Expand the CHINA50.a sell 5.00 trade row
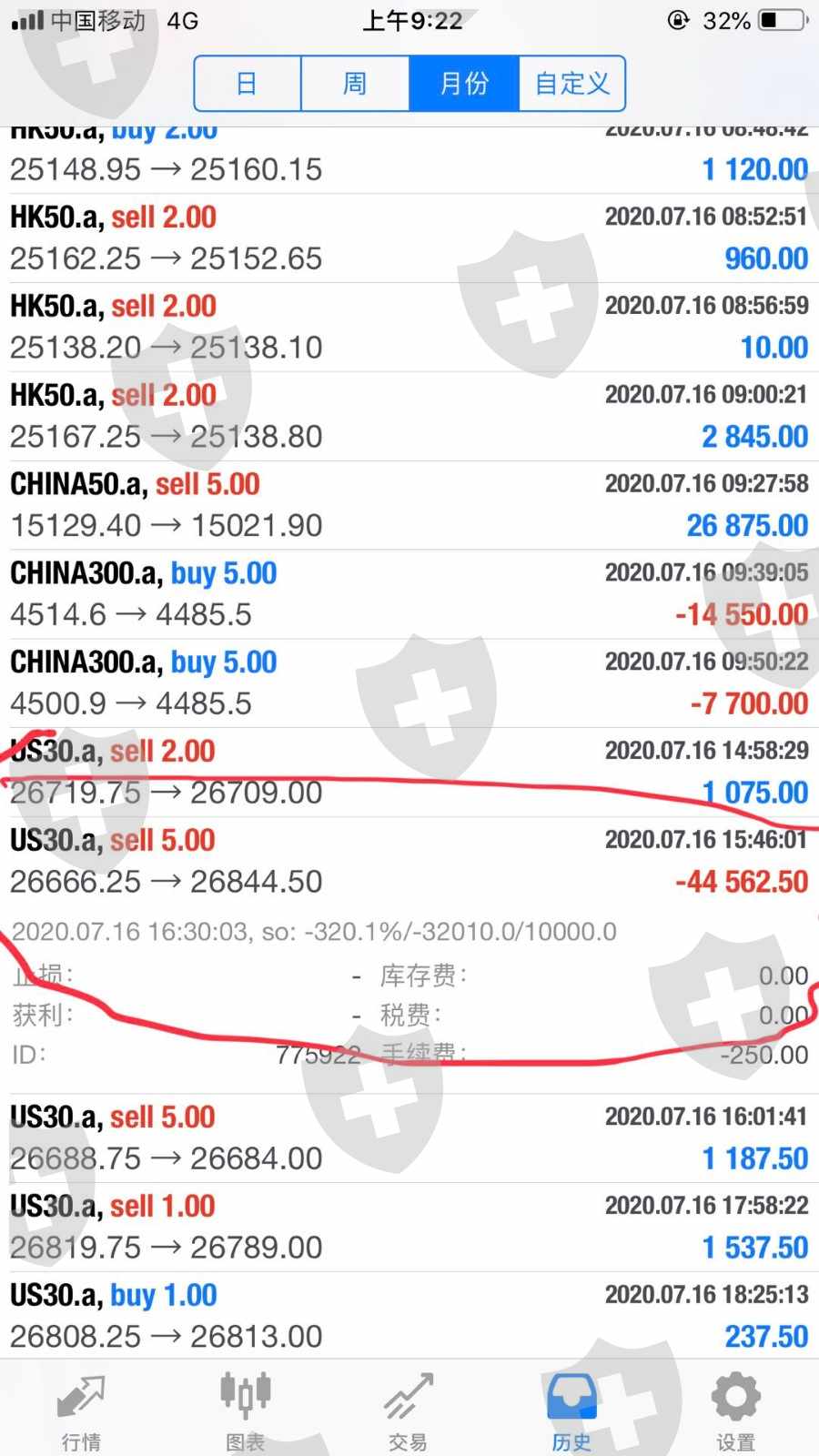819x1456 pixels. point(409,505)
